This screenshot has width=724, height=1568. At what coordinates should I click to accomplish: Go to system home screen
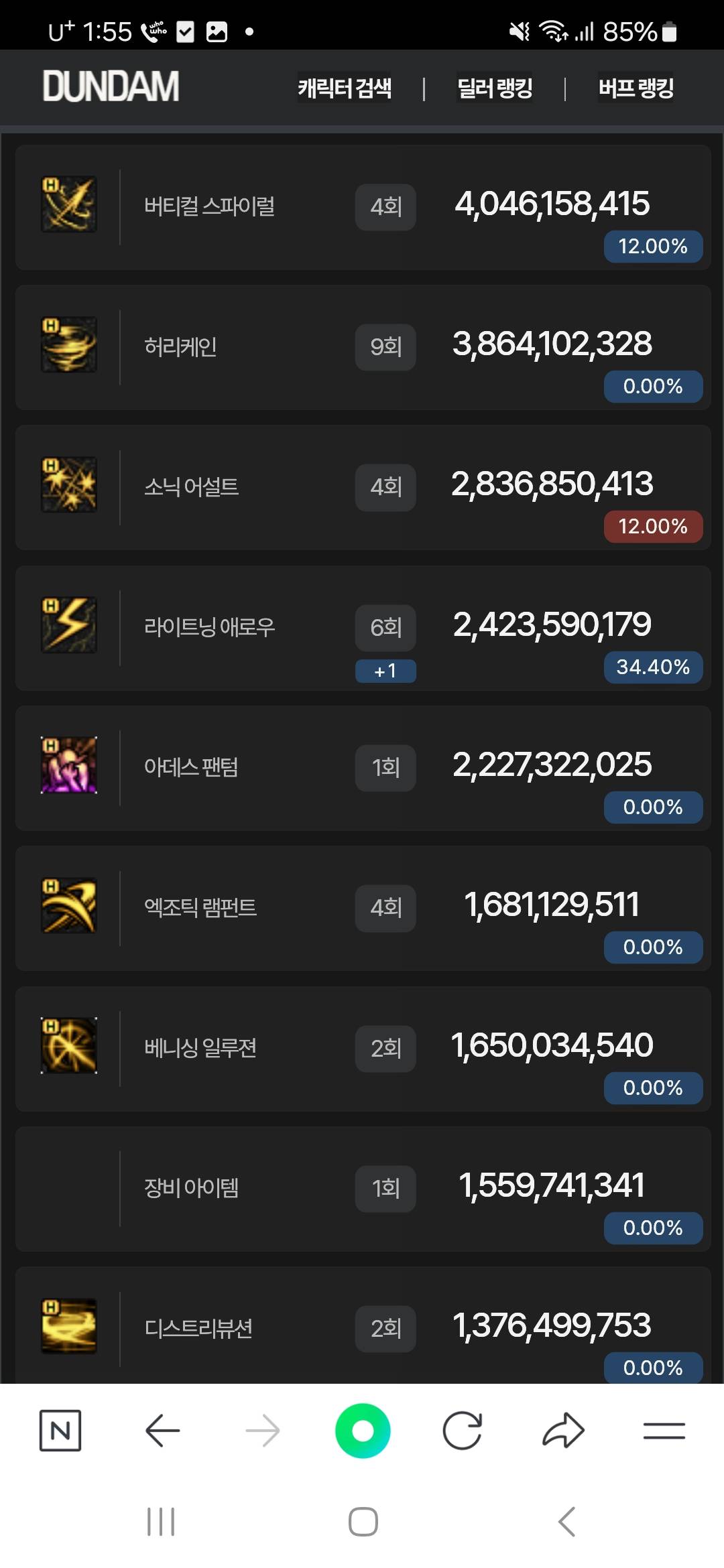(363, 1522)
